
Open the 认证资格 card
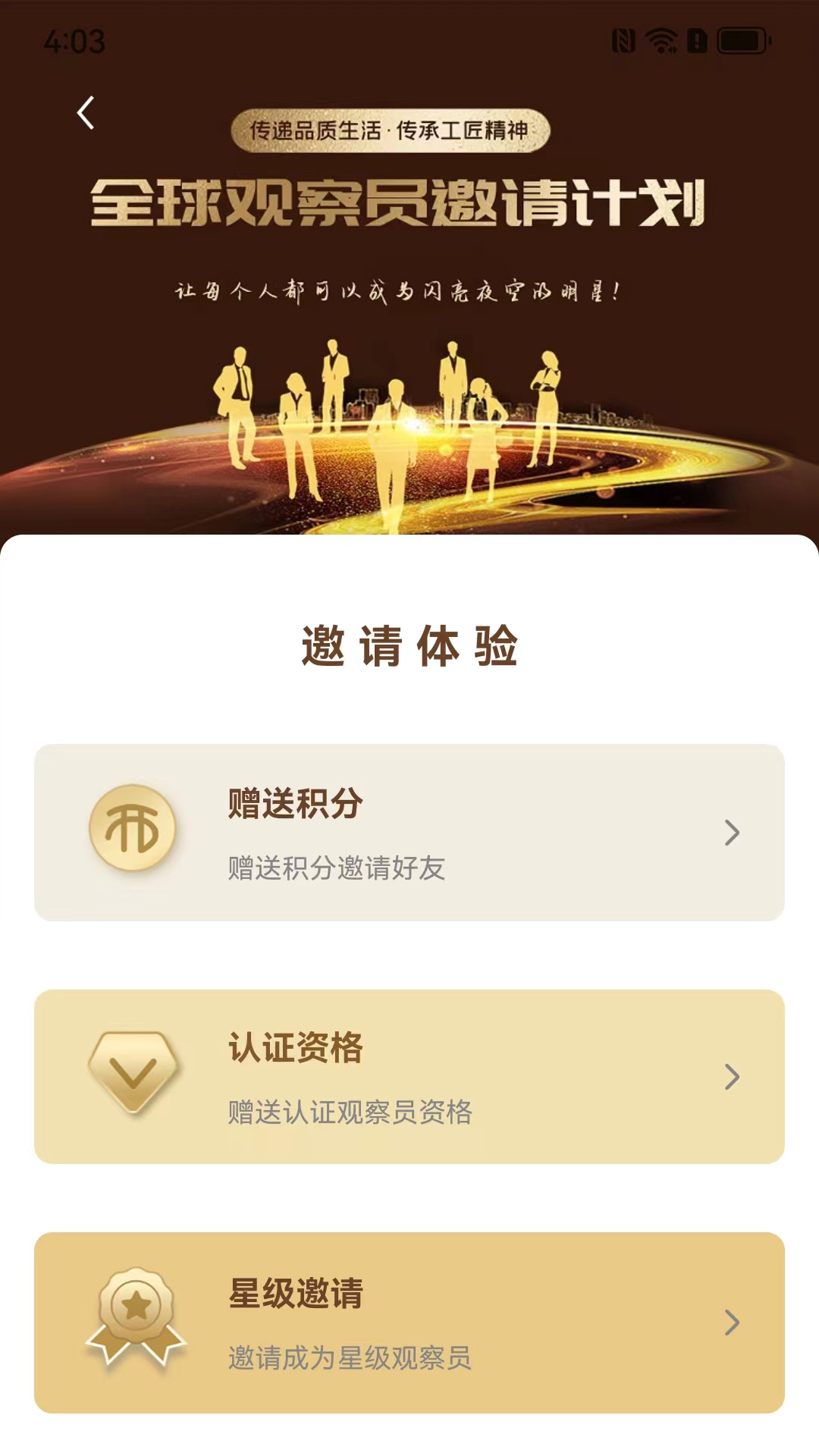(409, 1077)
